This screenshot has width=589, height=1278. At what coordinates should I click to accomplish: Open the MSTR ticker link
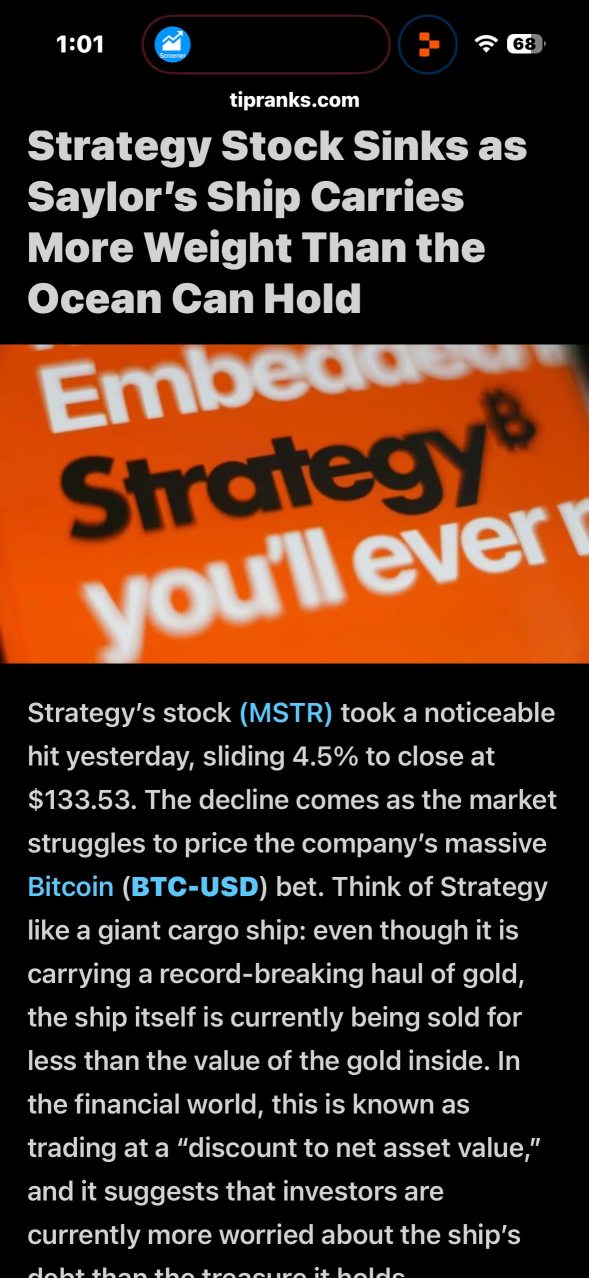coord(286,713)
